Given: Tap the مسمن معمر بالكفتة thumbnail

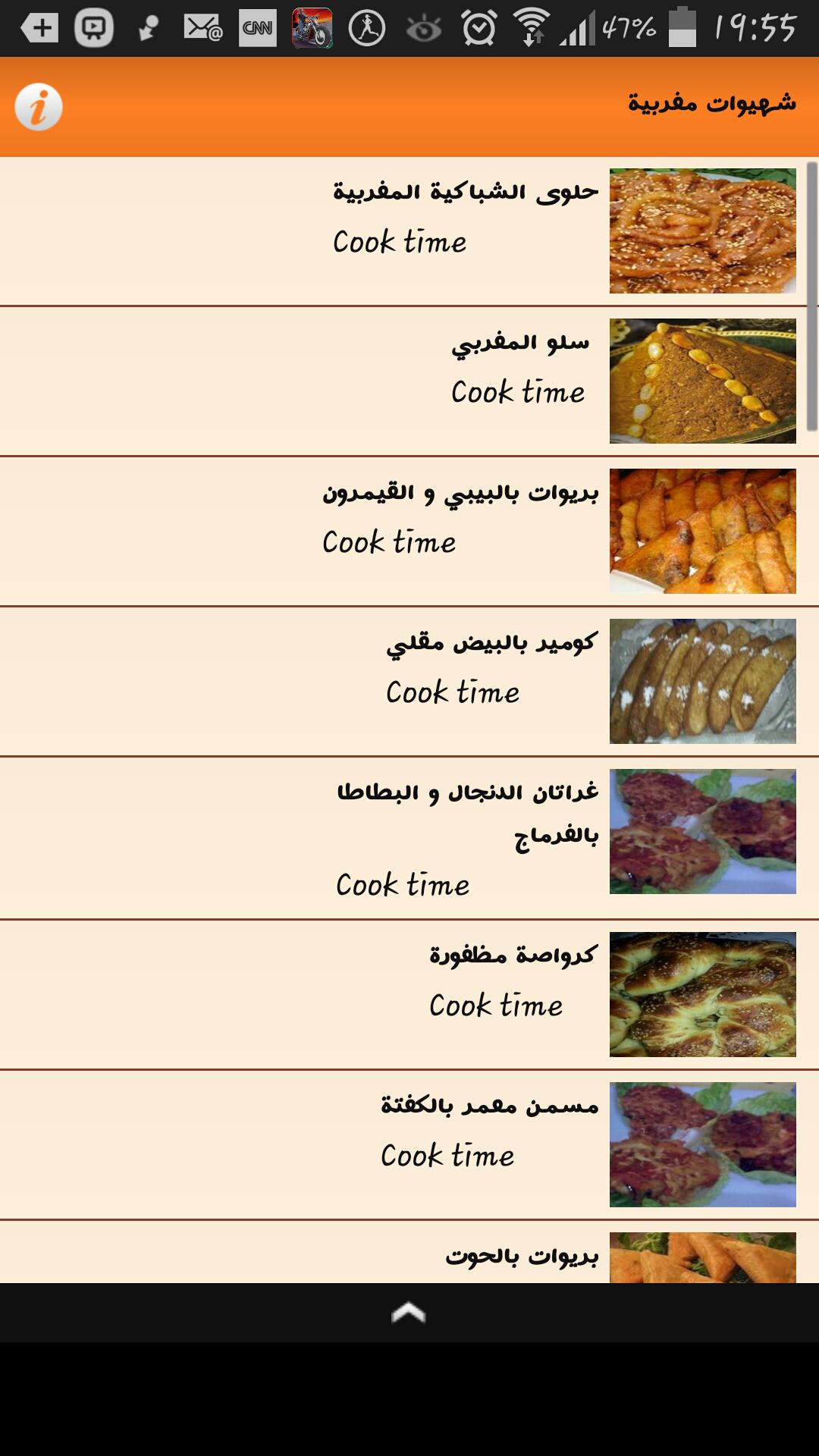Looking at the screenshot, I should point(705,1145).
